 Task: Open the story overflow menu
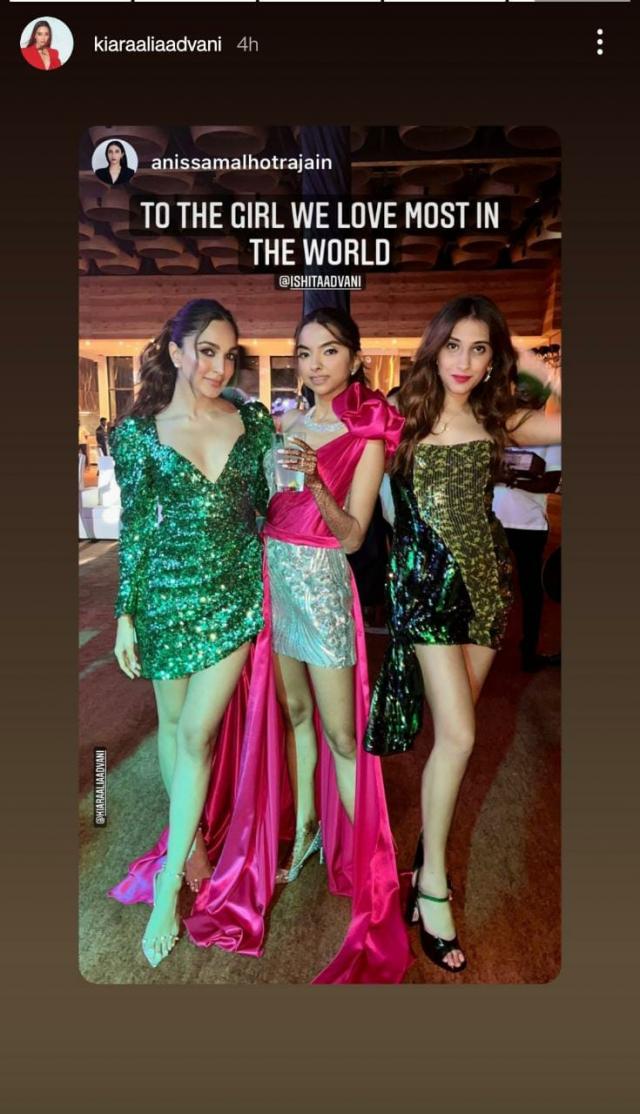[x=599, y=42]
